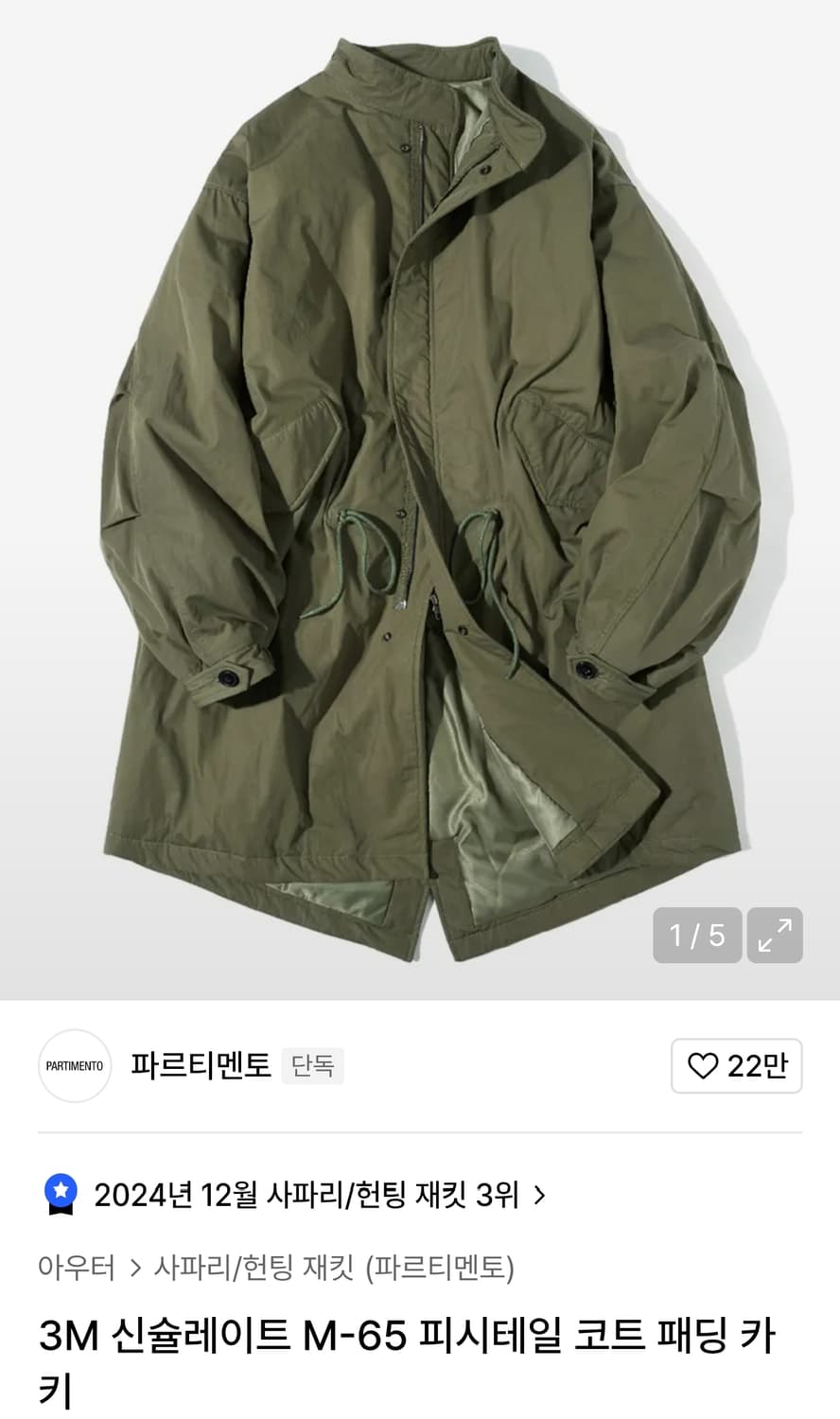The width and height of the screenshot is (840, 1419).
Task: Visit the 파르티멘토 brand page
Action: [x=200, y=1065]
